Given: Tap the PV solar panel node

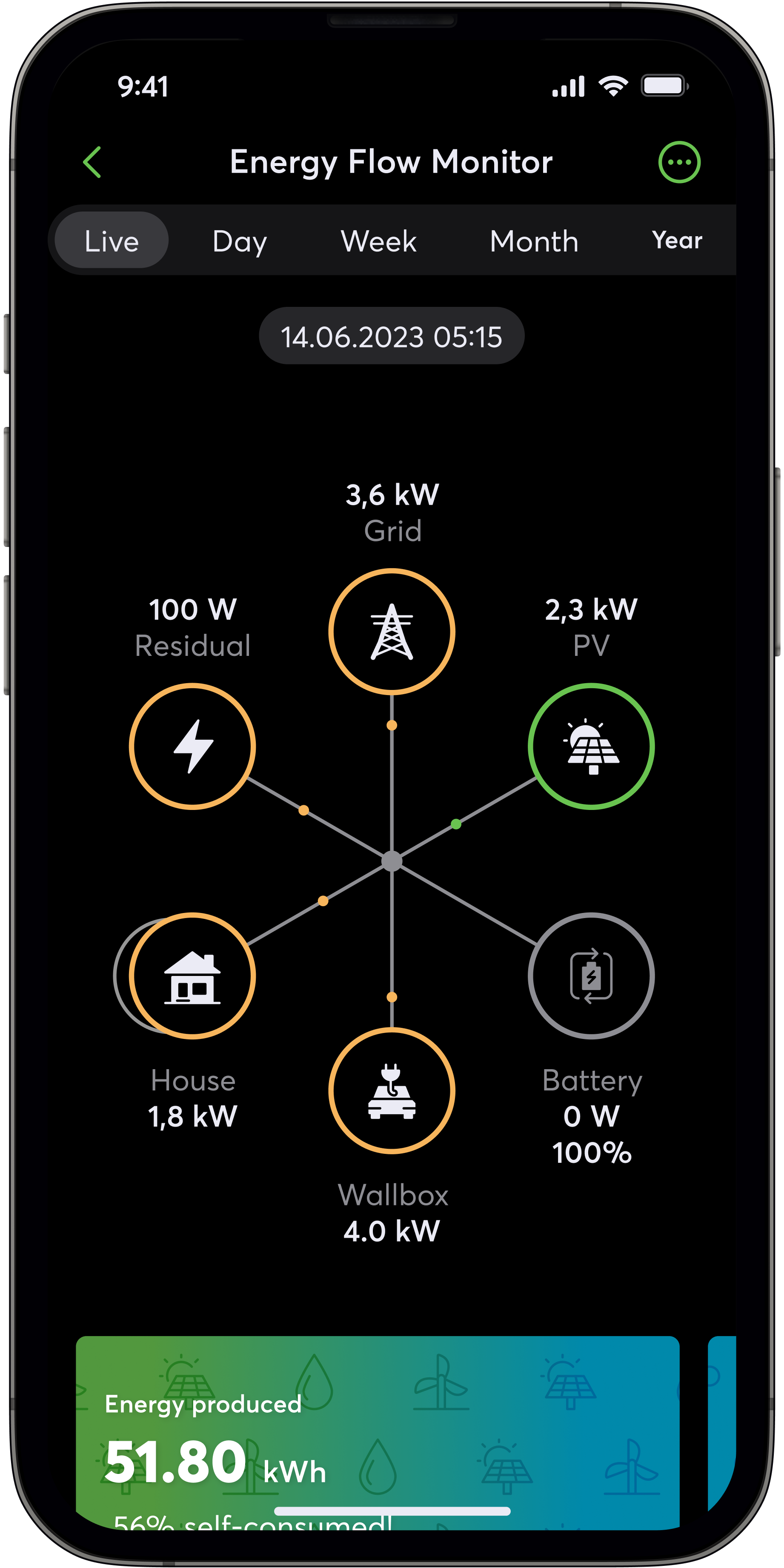Looking at the screenshot, I should (x=591, y=746).
